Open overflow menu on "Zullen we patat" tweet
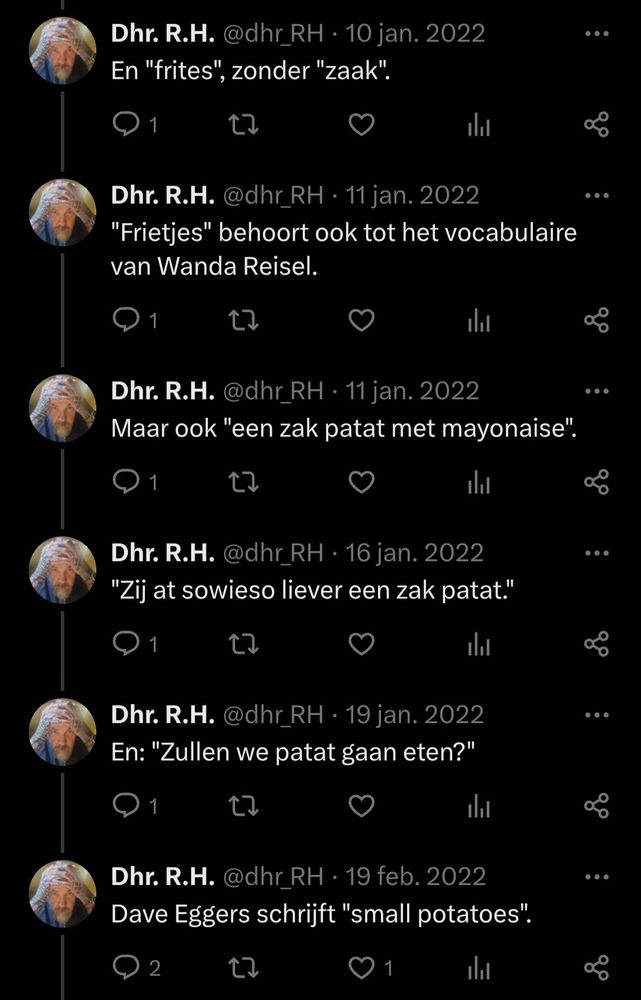This screenshot has width=641, height=1000. pyautogui.click(x=596, y=715)
